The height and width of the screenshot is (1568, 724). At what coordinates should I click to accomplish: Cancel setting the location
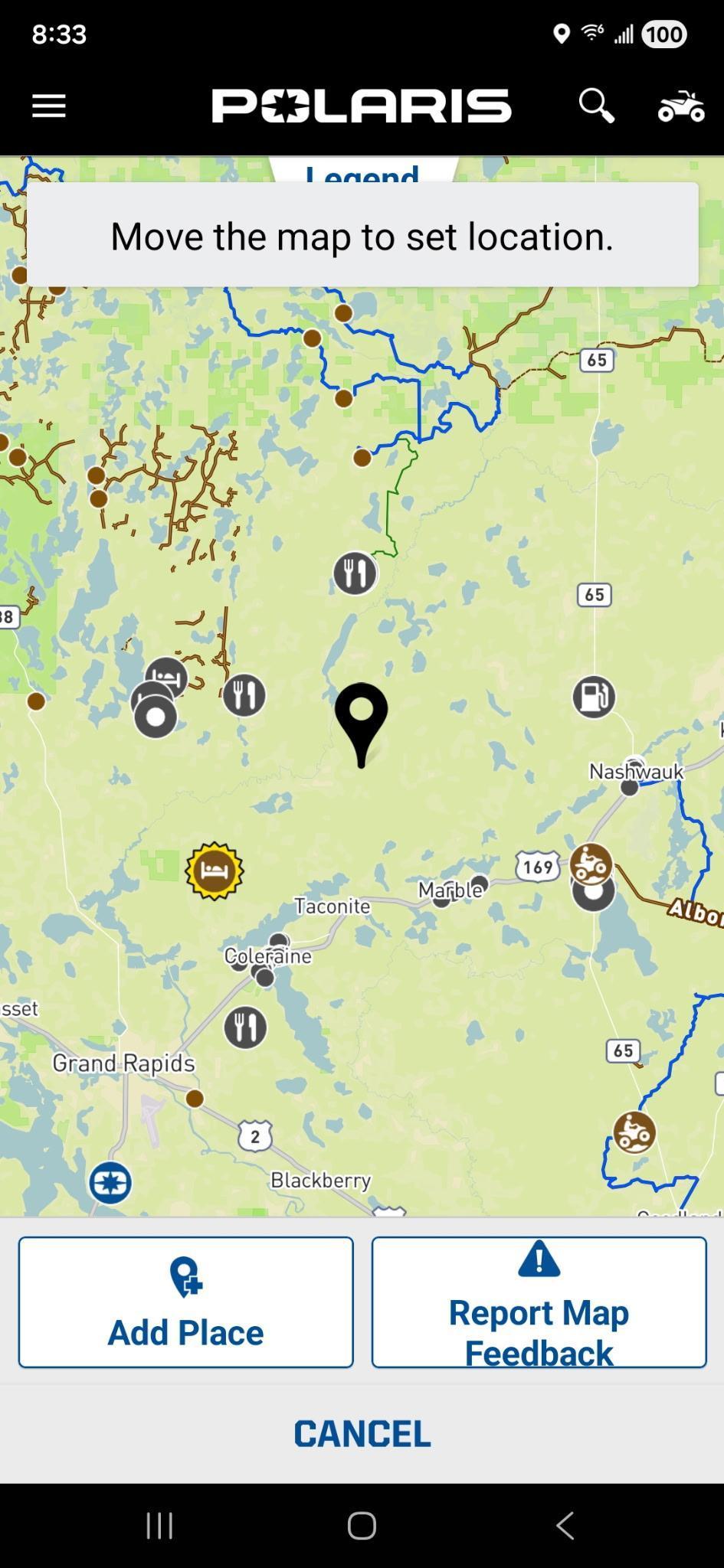point(362,1433)
